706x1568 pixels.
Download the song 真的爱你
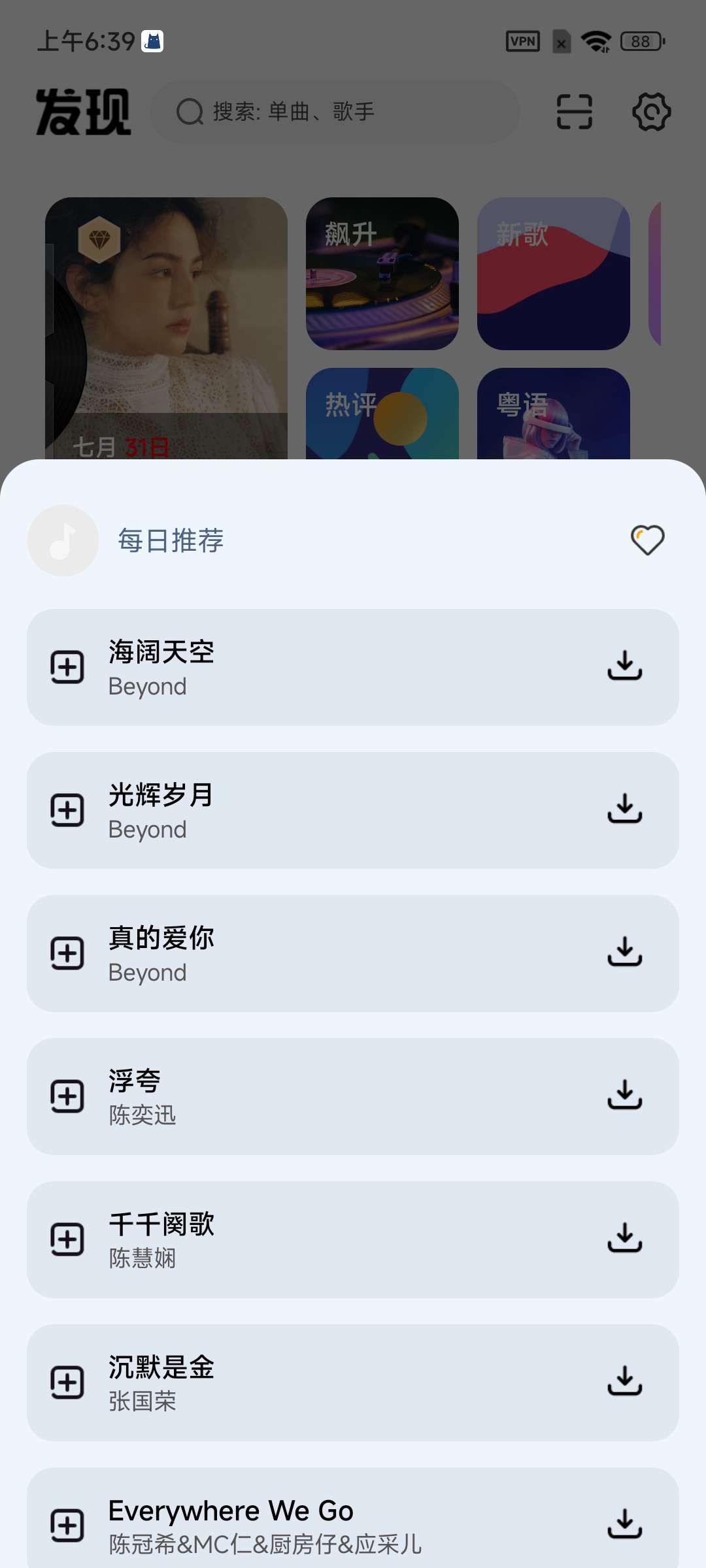(625, 953)
